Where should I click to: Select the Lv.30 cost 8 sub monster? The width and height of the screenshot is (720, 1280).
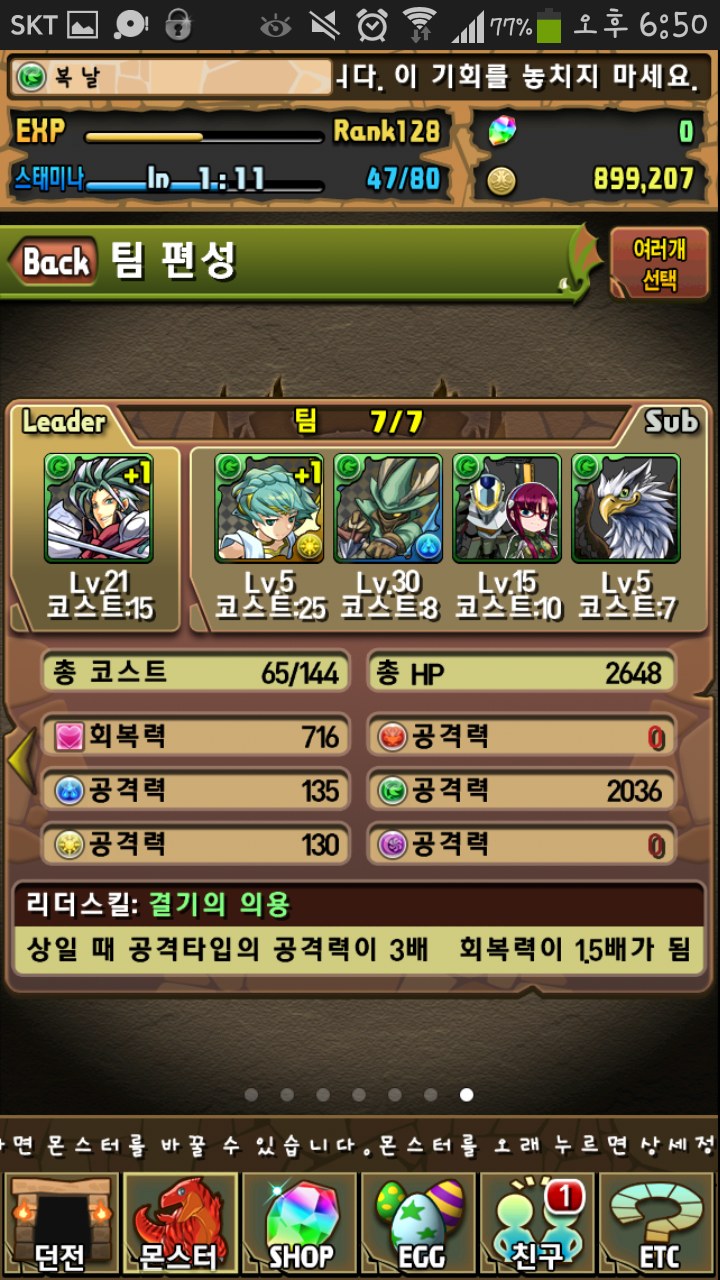(388, 508)
